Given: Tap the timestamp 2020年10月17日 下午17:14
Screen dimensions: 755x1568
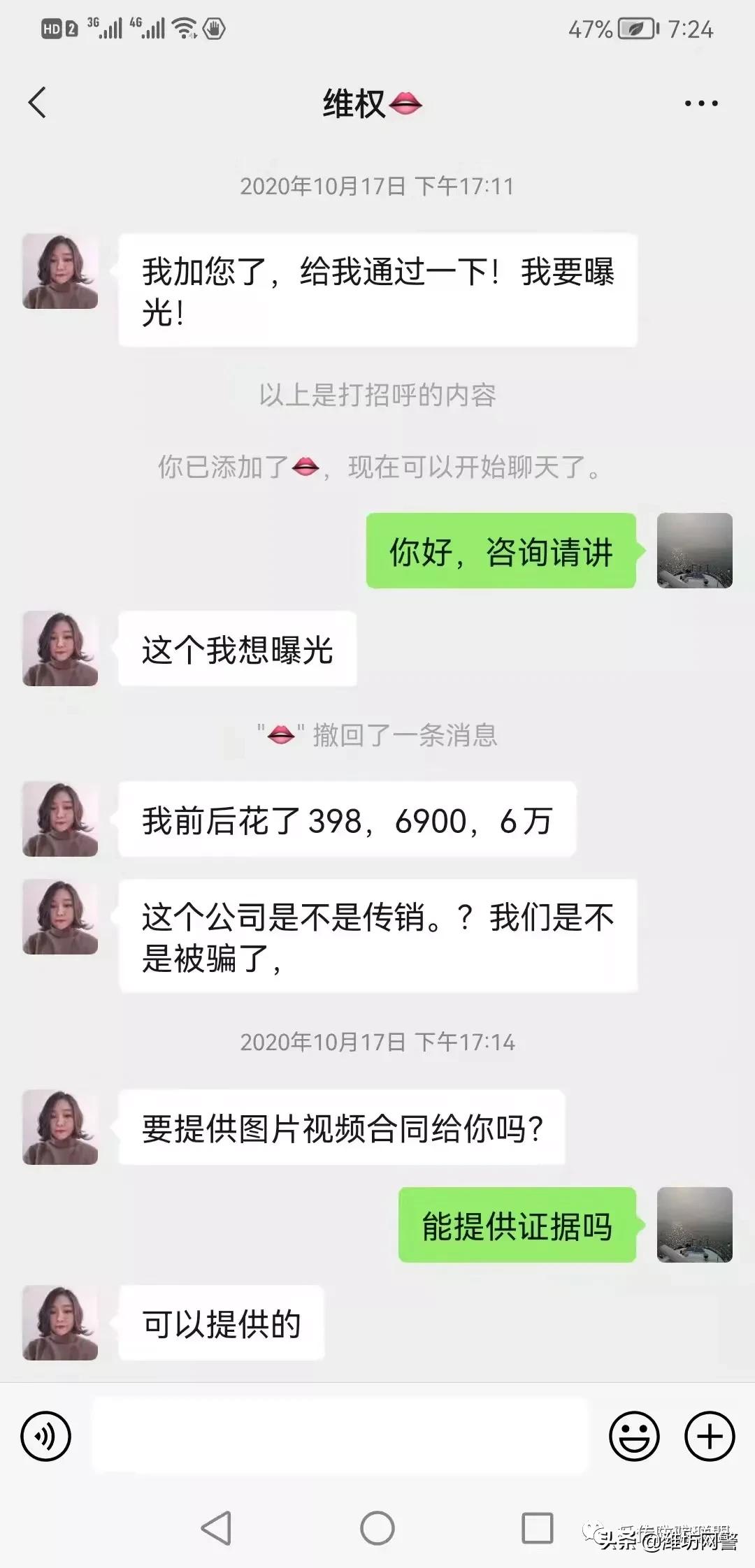Looking at the screenshot, I should (x=377, y=1041).
